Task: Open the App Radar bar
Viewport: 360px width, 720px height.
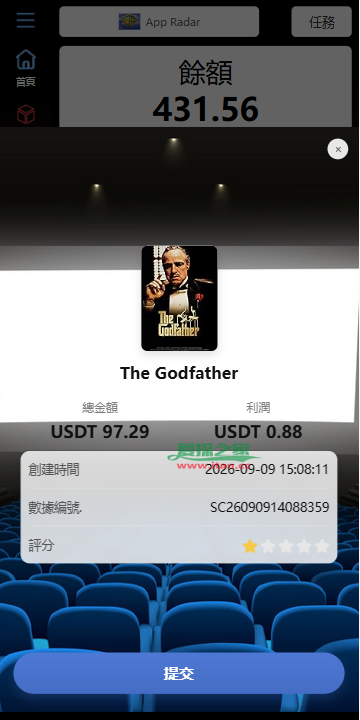Action: 159,22
